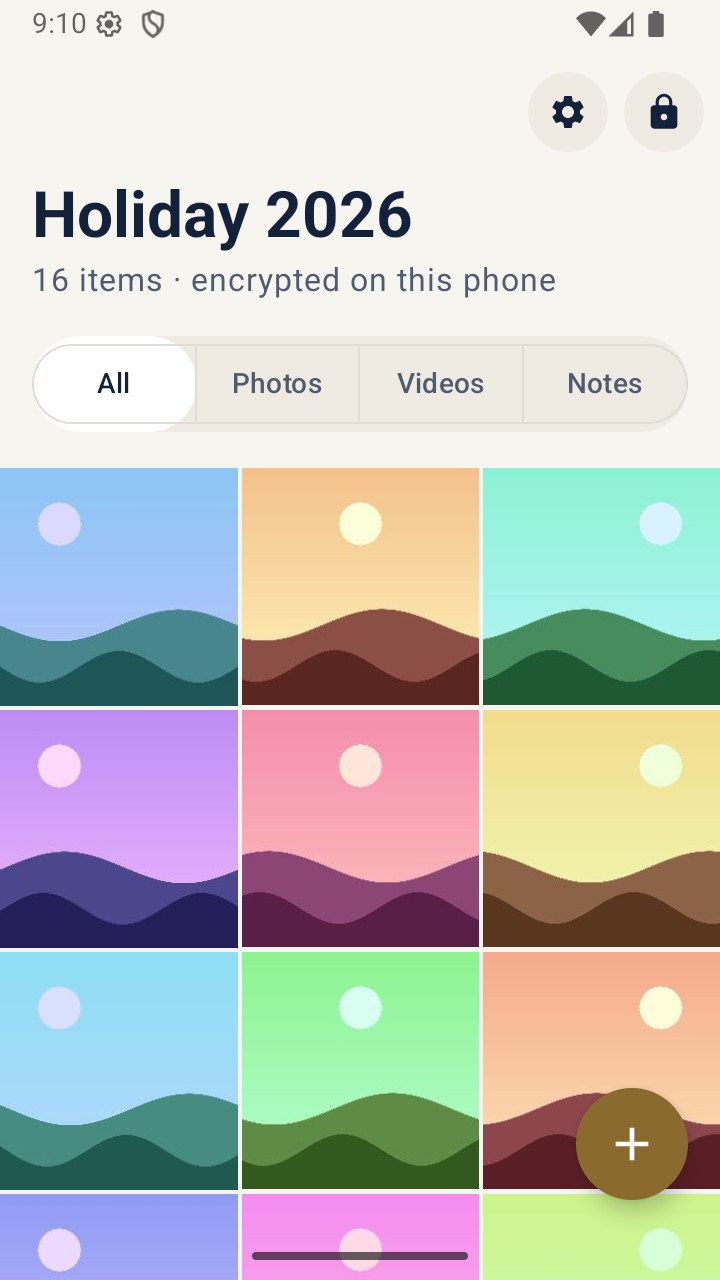Image resolution: width=720 pixels, height=1280 pixels.
Task: Open the mint sky green hills photo
Action: click(601, 587)
